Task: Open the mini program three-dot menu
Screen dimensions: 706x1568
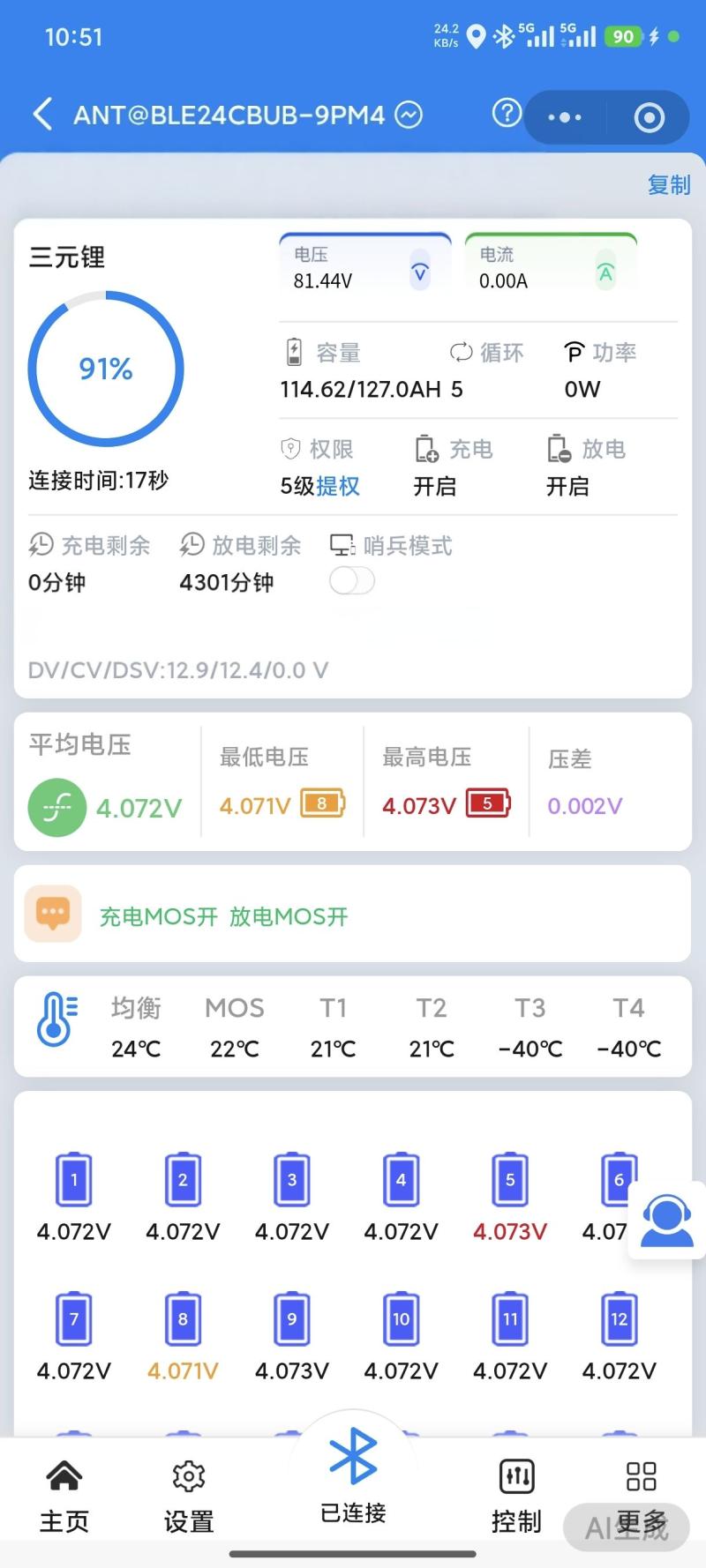Action: tap(565, 116)
